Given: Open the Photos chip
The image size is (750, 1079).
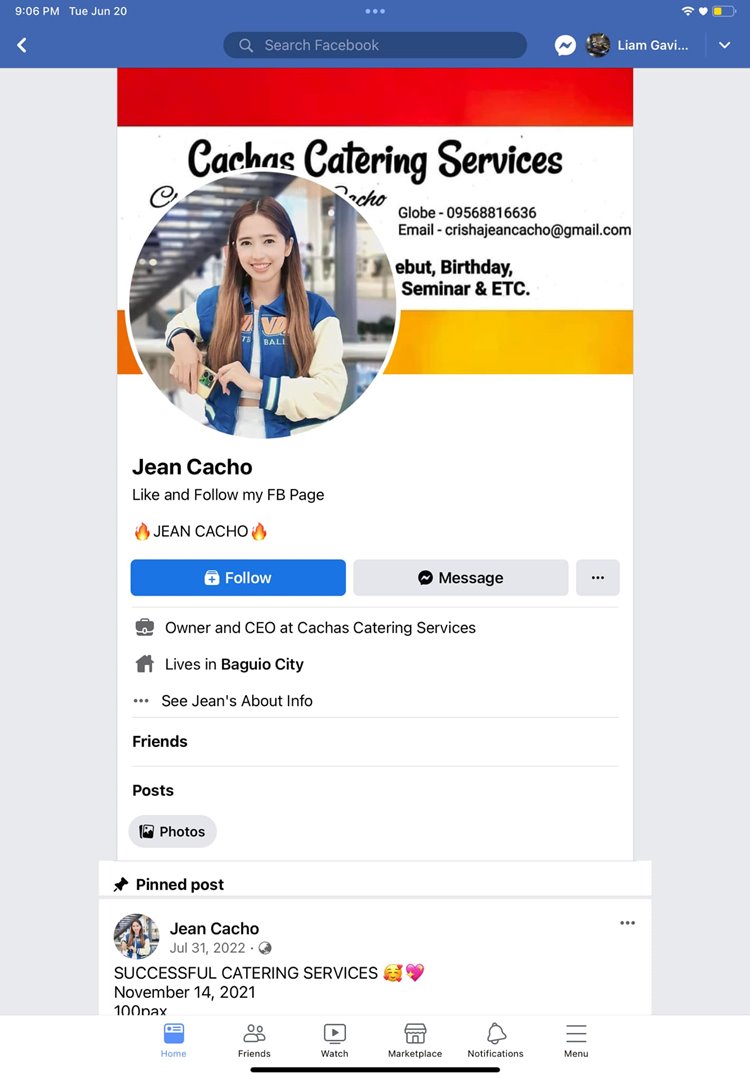Looking at the screenshot, I should click(x=172, y=831).
